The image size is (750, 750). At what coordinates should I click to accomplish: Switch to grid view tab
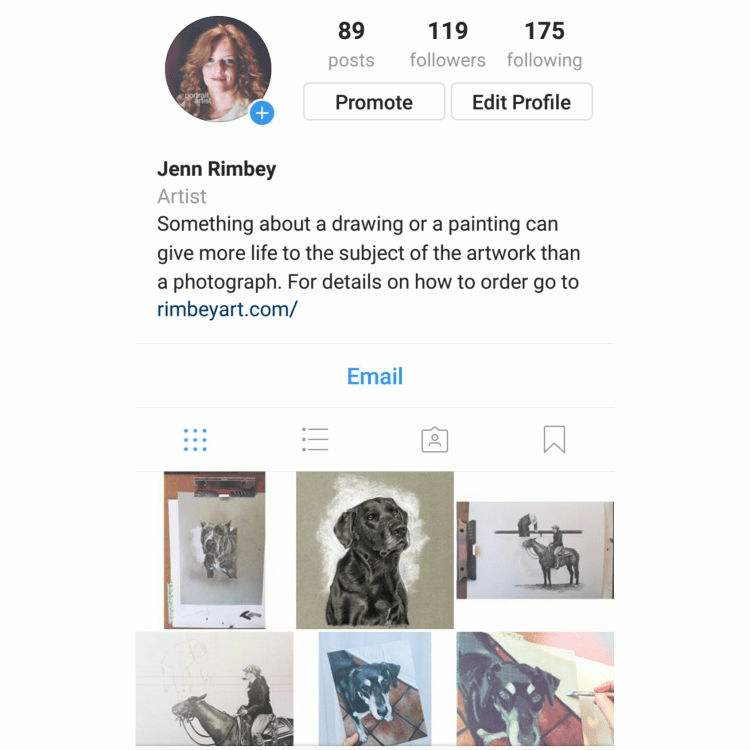point(195,439)
